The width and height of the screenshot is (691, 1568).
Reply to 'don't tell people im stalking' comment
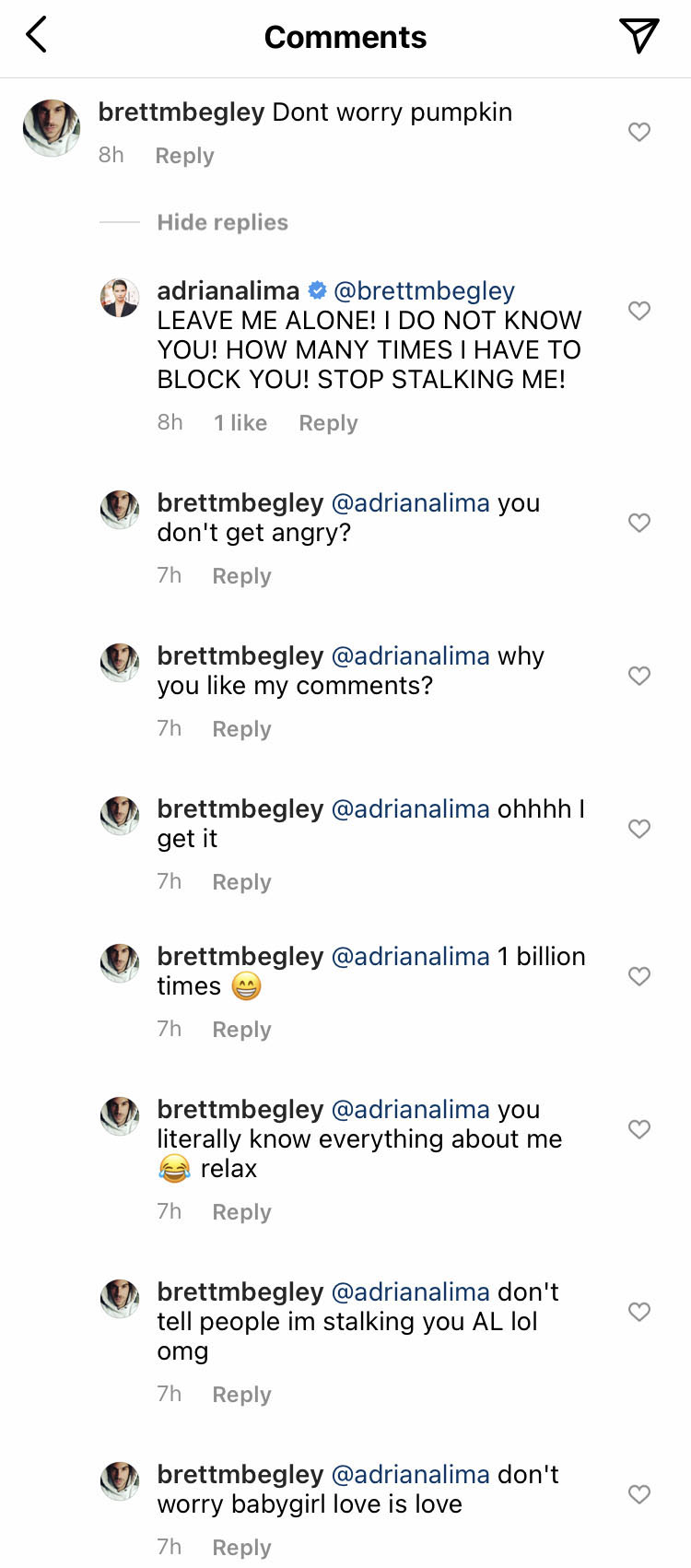point(241,1395)
